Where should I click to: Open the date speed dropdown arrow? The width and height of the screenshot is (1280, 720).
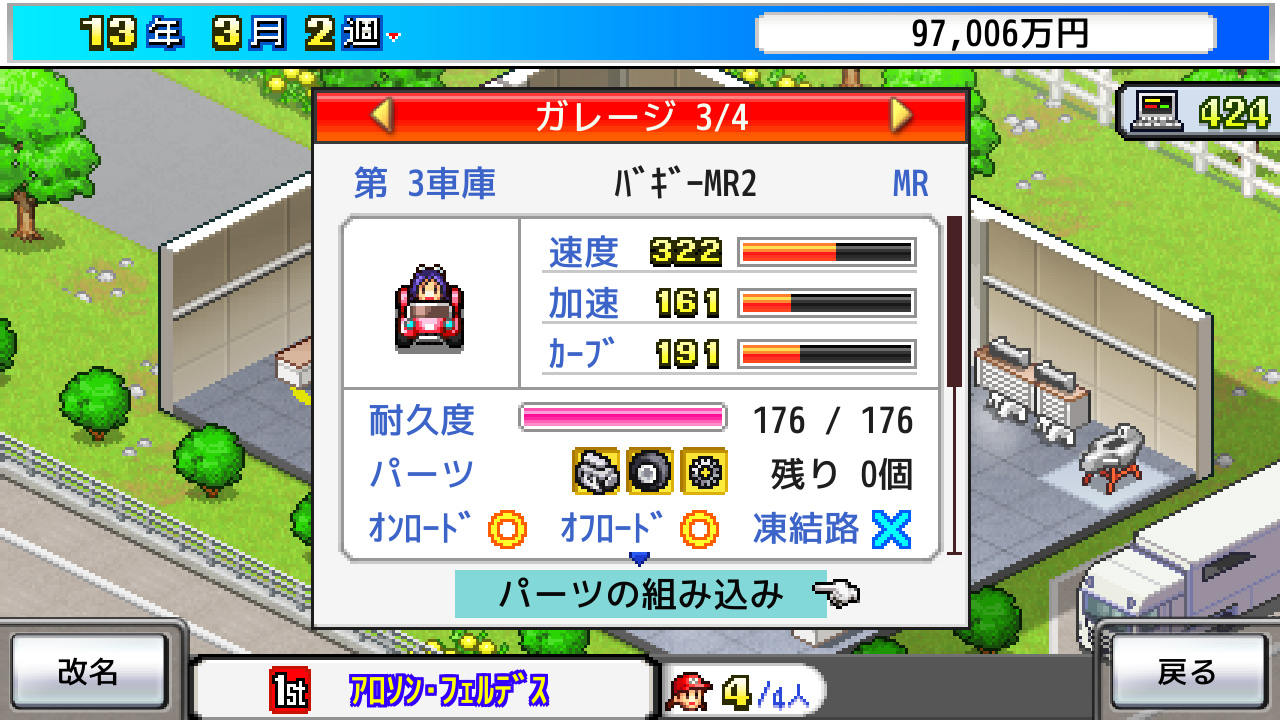click(x=394, y=39)
